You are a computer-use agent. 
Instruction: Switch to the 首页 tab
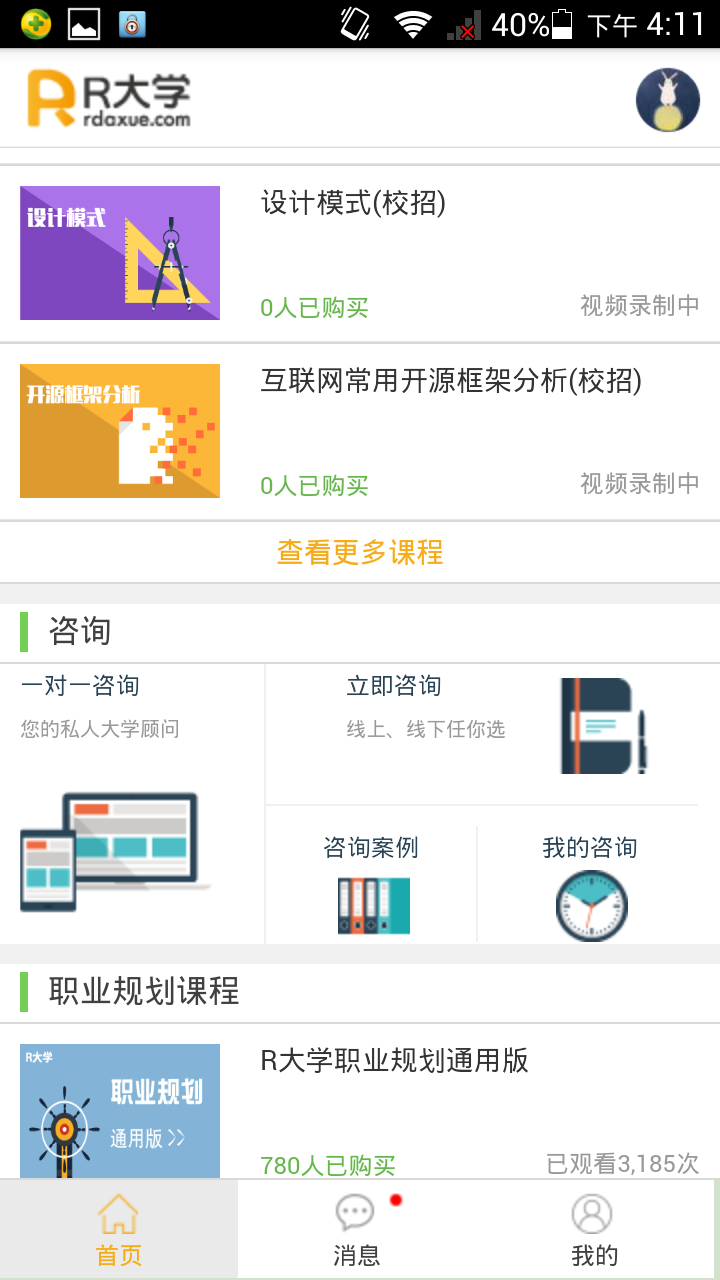point(119,1229)
